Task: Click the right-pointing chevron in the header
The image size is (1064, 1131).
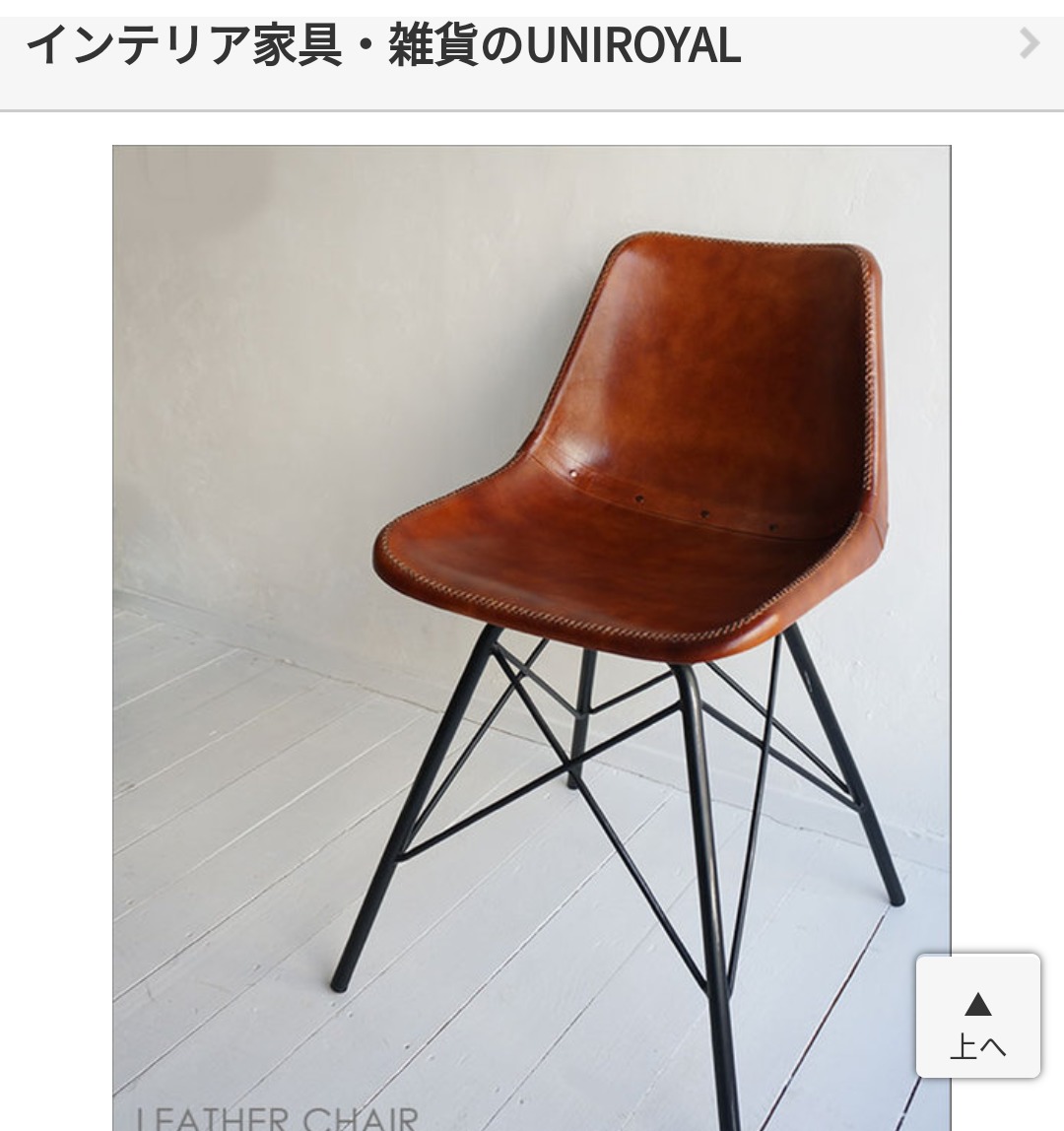Action: [x=1029, y=44]
